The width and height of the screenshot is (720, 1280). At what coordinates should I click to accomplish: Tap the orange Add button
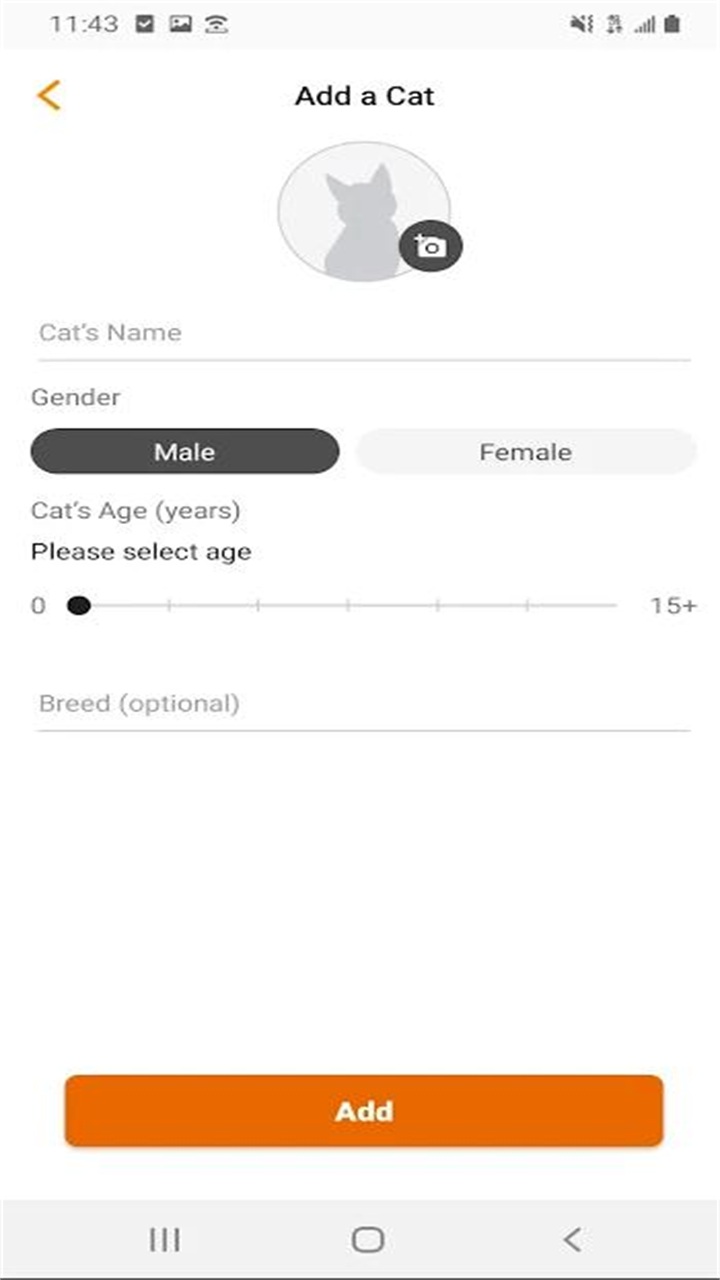pos(363,1111)
